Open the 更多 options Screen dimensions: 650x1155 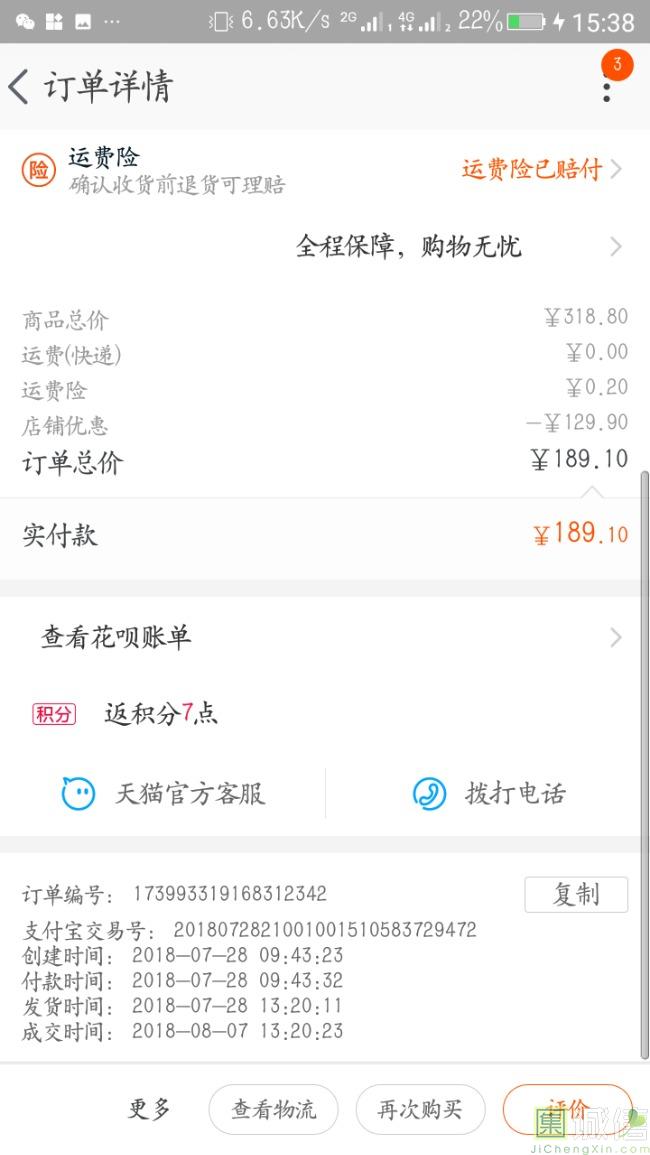pos(150,1109)
